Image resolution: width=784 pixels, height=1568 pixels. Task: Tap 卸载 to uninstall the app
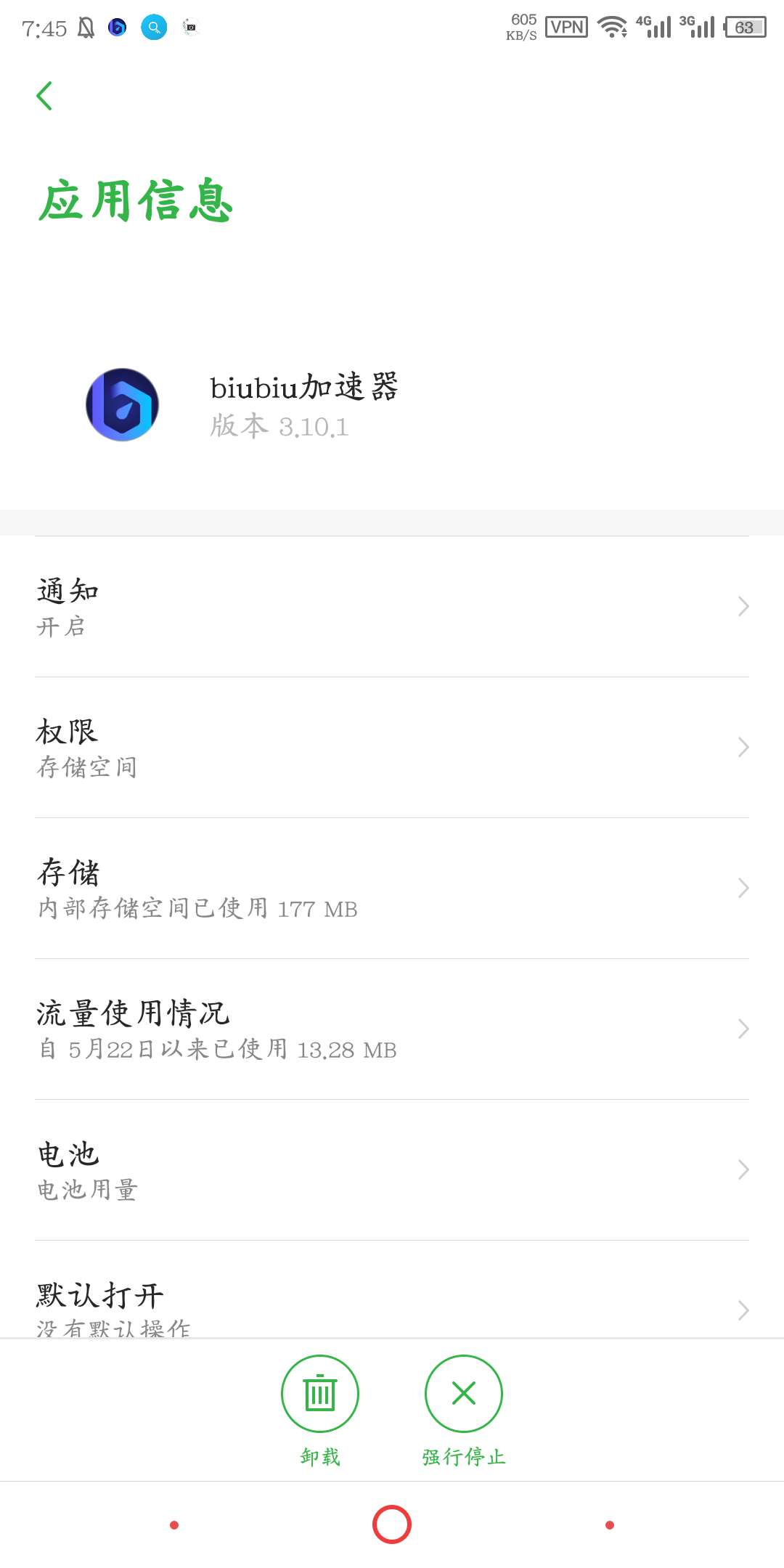coord(320,1394)
